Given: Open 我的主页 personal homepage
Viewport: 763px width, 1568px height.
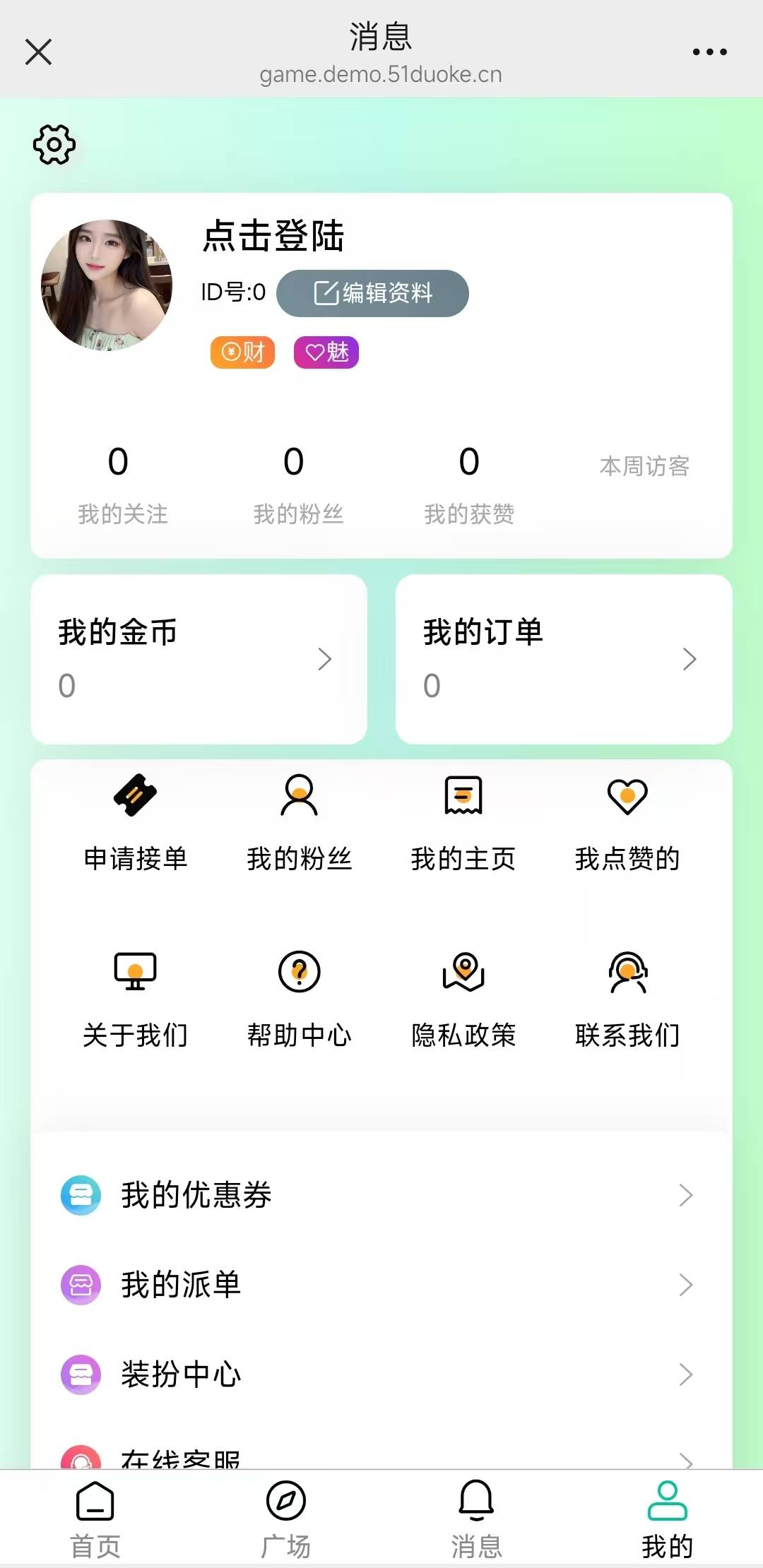Looking at the screenshot, I should point(463,823).
